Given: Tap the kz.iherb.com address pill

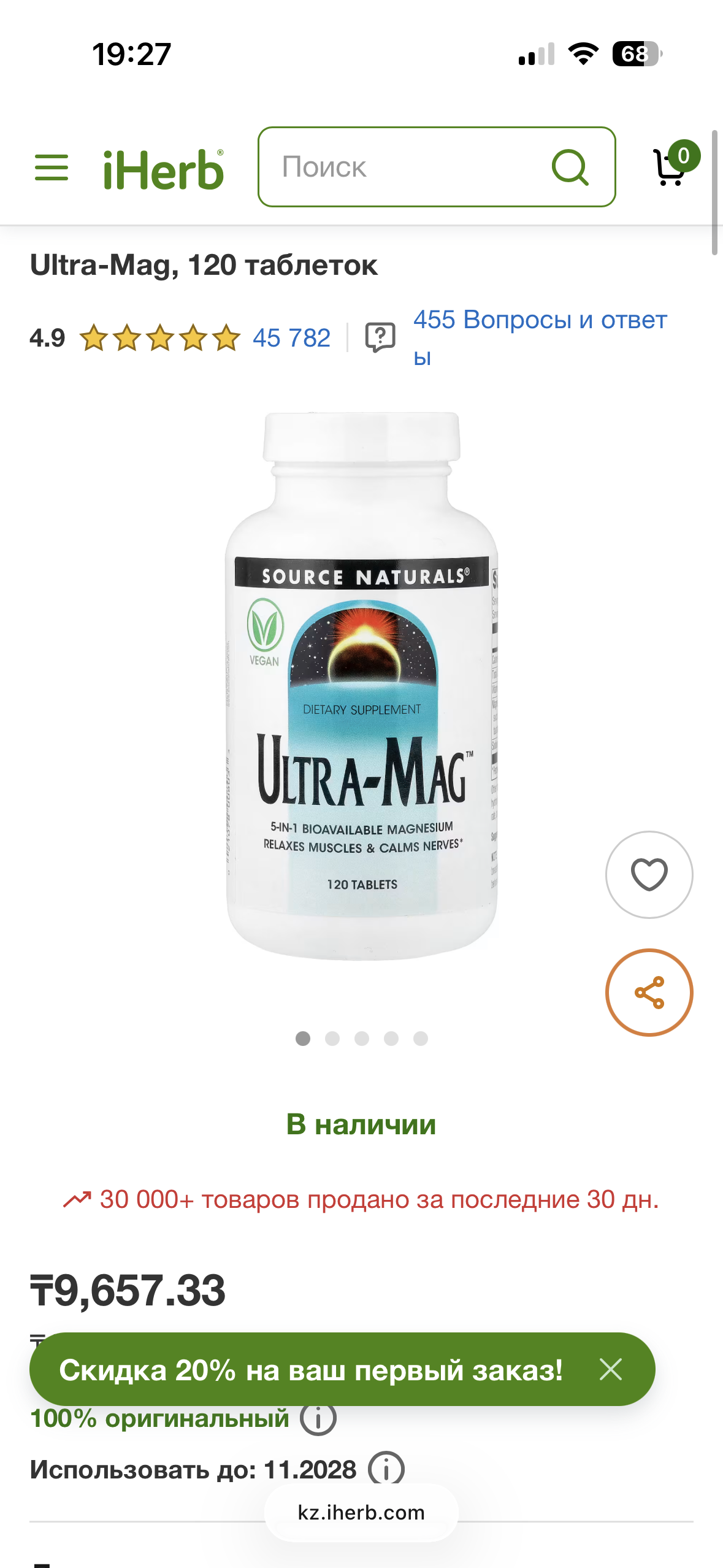Looking at the screenshot, I should pos(361,1513).
